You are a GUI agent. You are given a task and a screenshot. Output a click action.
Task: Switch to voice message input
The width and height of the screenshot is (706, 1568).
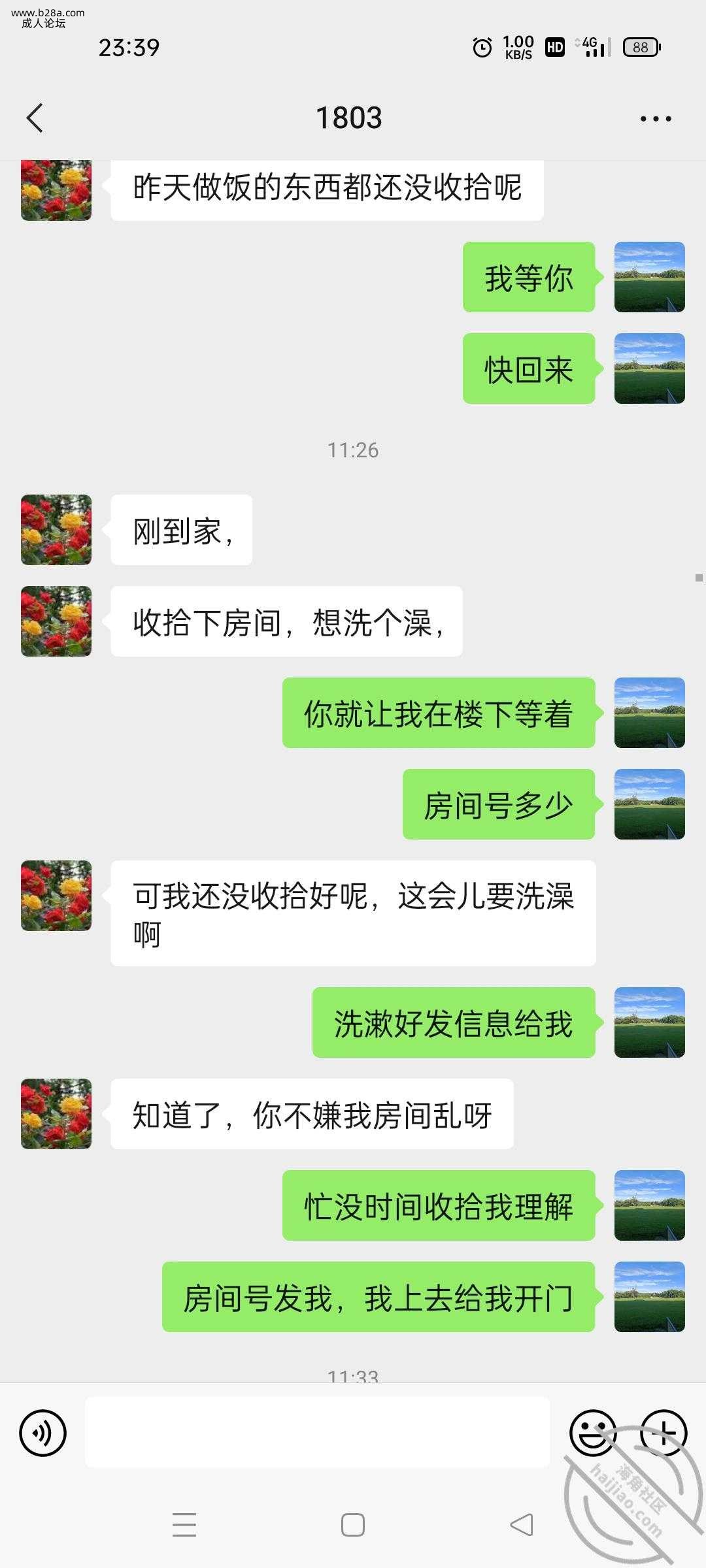pyautogui.click(x=43, y=1433)
